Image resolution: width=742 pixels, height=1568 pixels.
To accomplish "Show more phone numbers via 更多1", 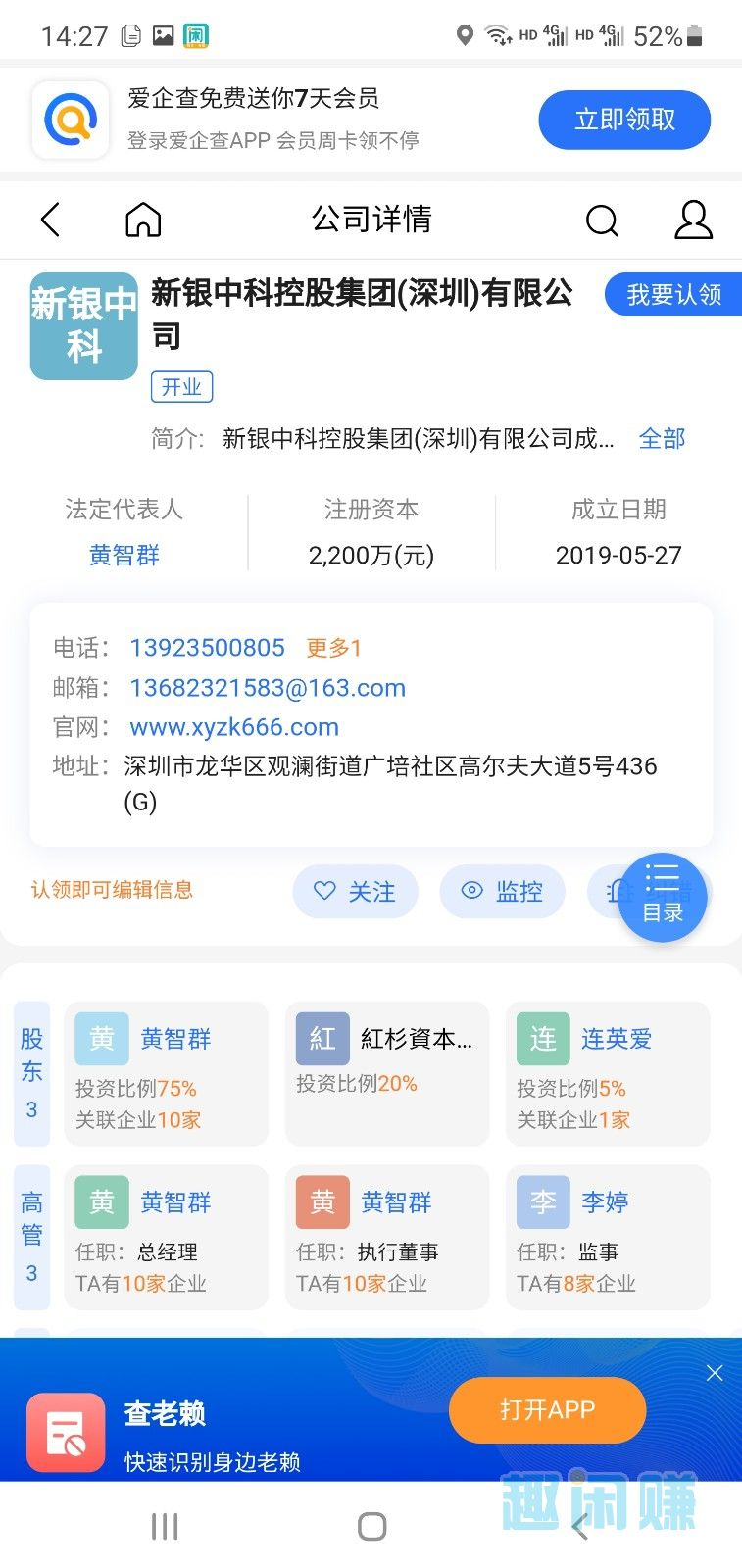I will click(334, 648).
